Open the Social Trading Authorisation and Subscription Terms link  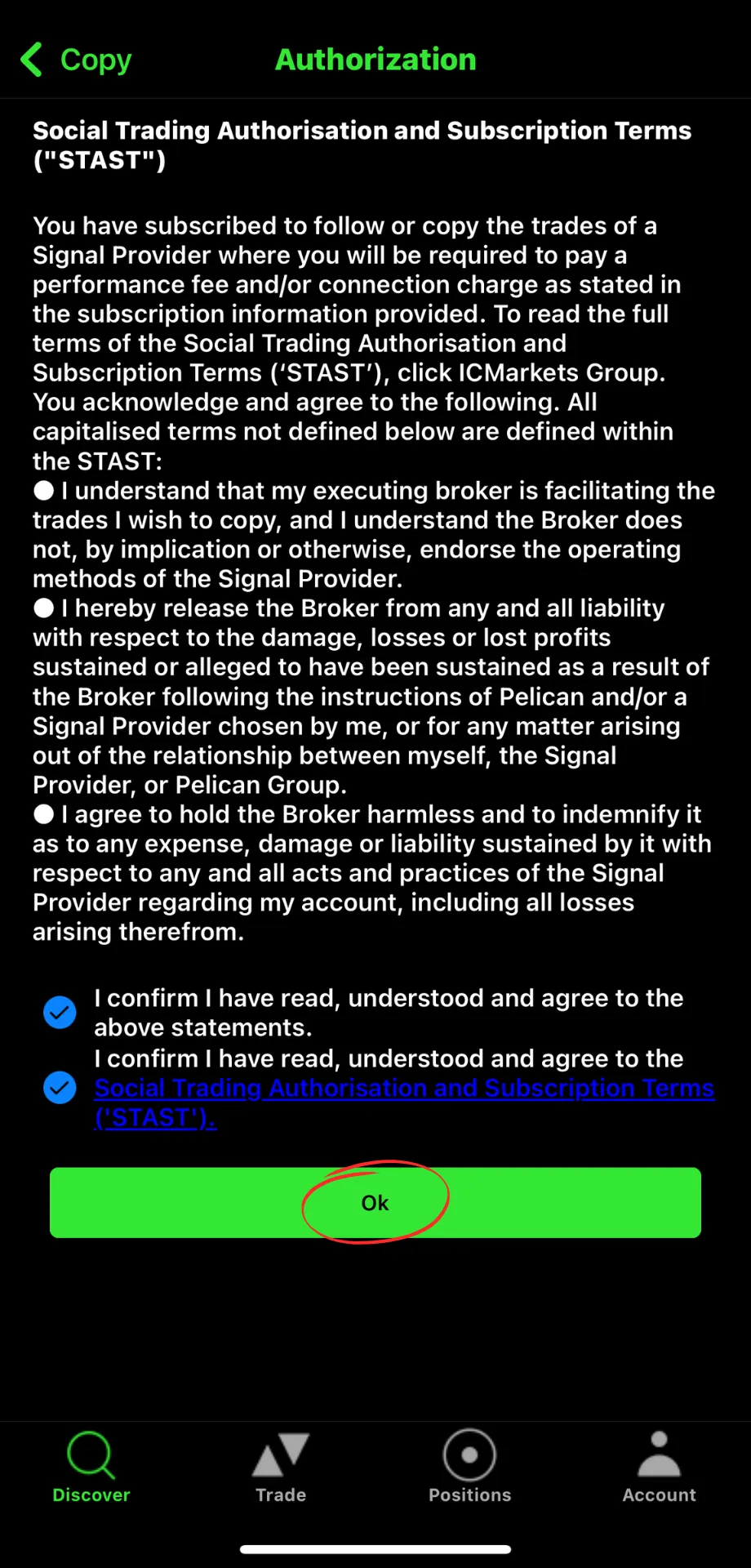(404, 1102)
